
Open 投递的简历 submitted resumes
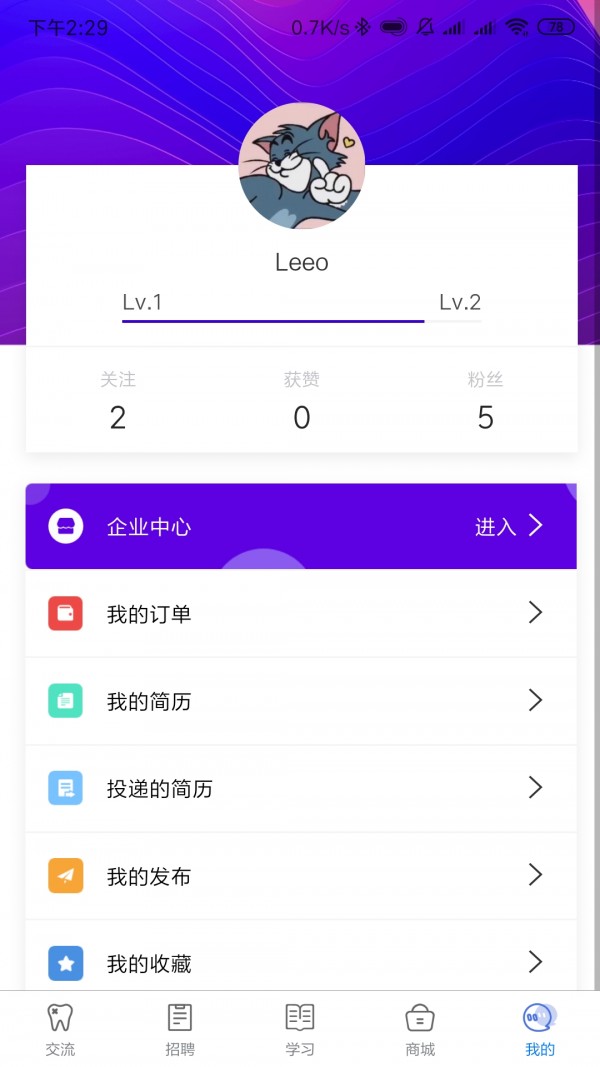301,788
